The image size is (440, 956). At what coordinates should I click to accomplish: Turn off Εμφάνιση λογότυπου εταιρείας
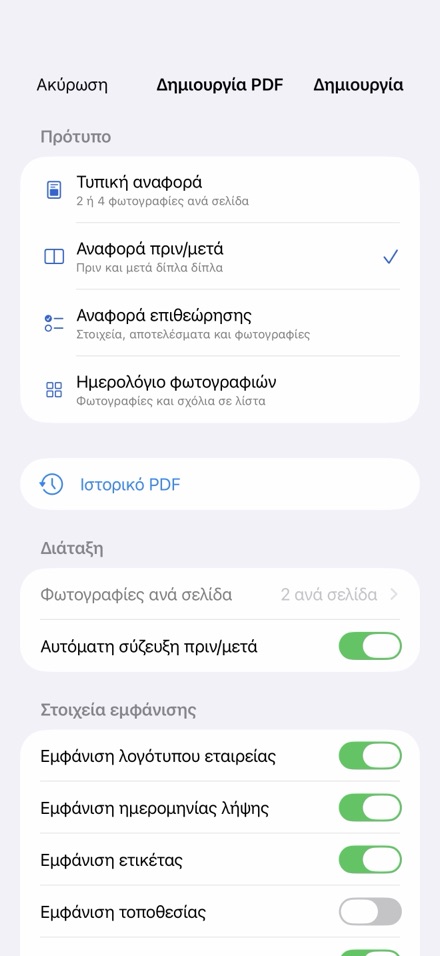point(370,756)
